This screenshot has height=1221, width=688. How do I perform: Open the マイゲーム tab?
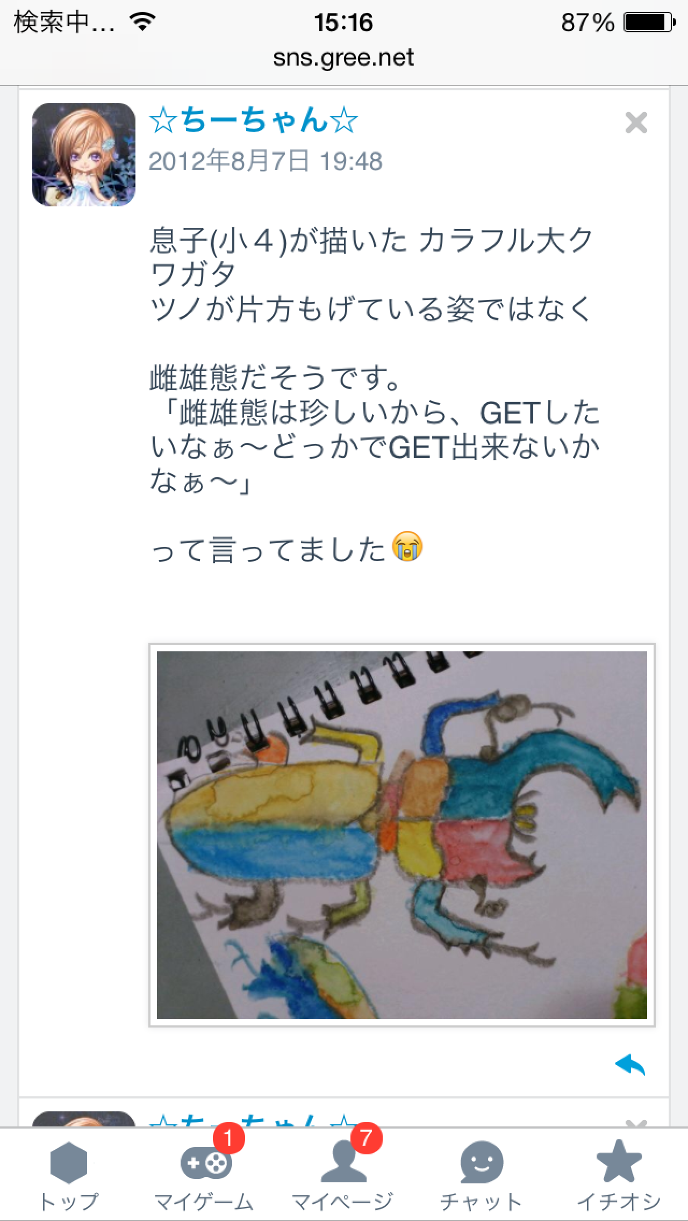click(x=205, y=1176)
